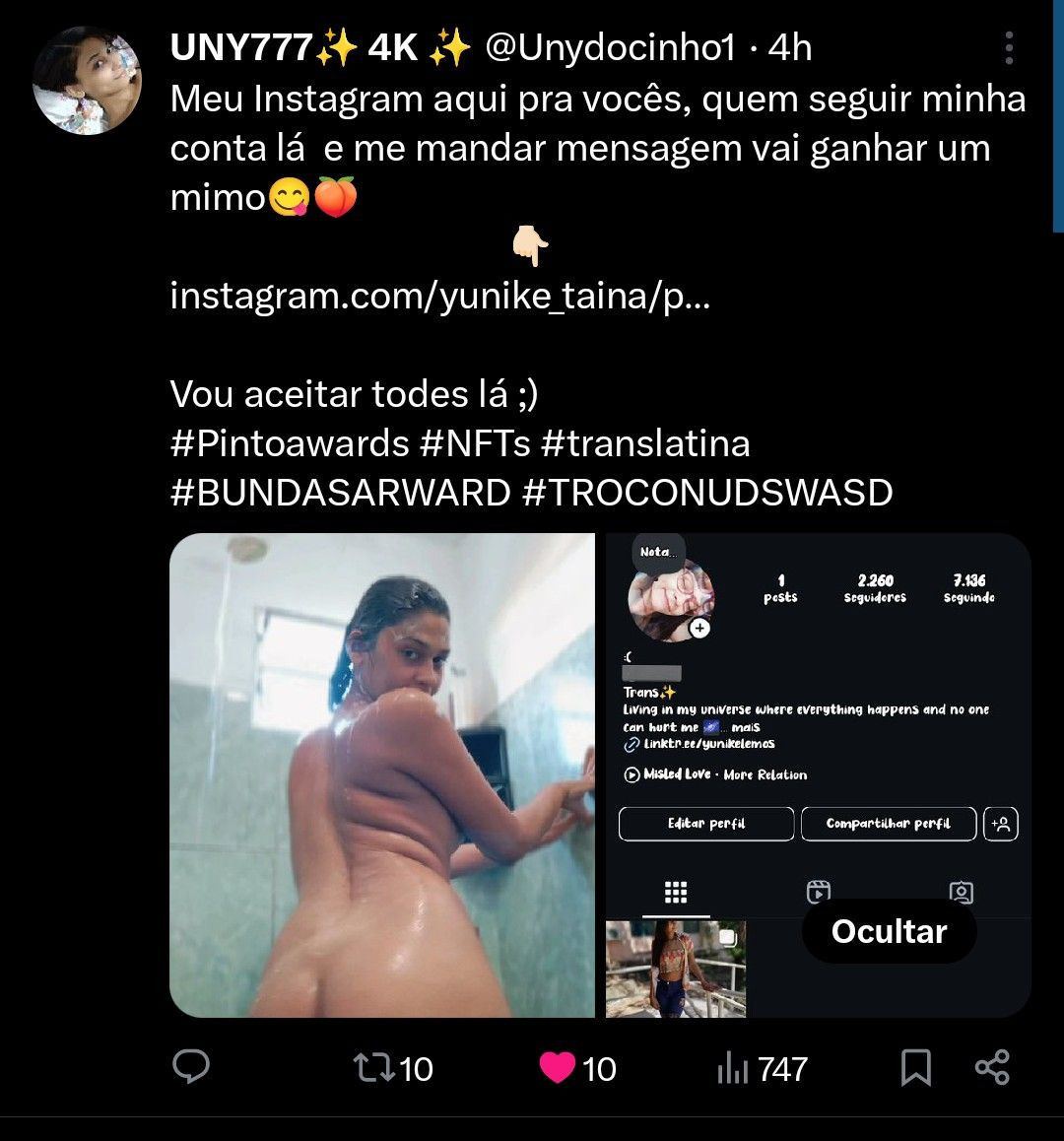Reply to this tweet
The height and width of the screenshot is (1141, 1064).
click(191, 1067)
